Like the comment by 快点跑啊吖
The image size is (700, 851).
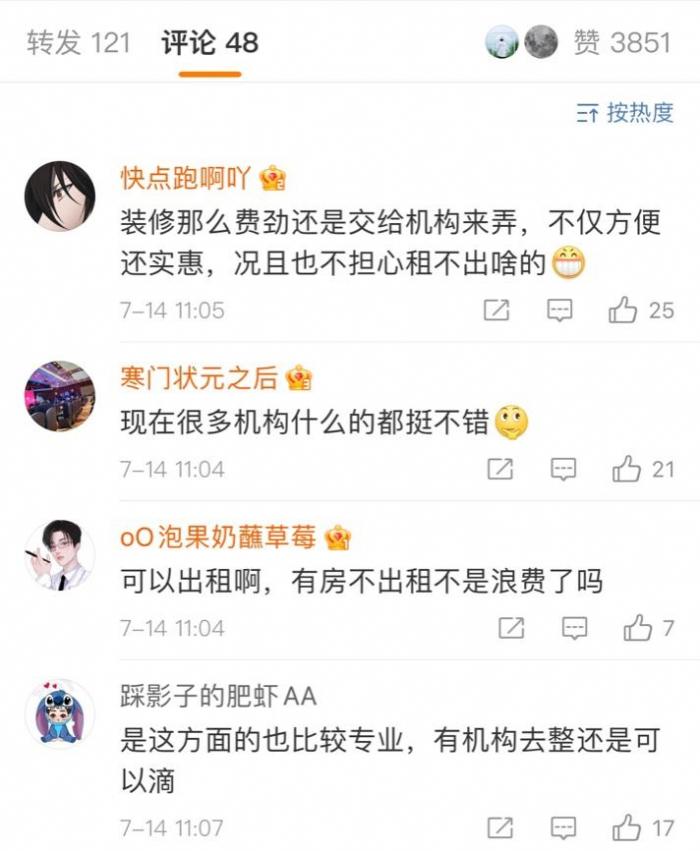coord(623,310)
